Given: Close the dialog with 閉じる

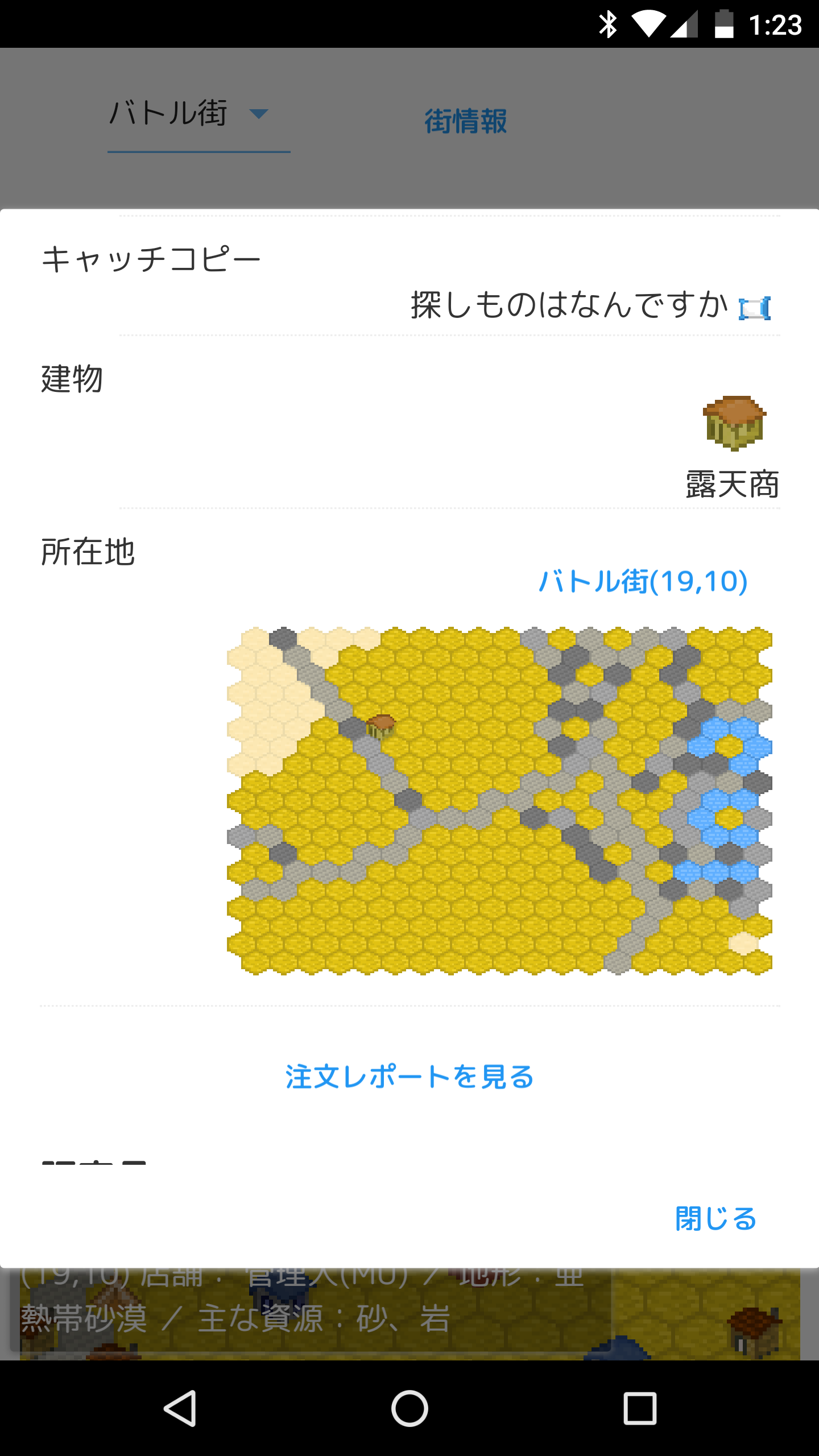Looking at the screenshot, I should (715, 1219).
